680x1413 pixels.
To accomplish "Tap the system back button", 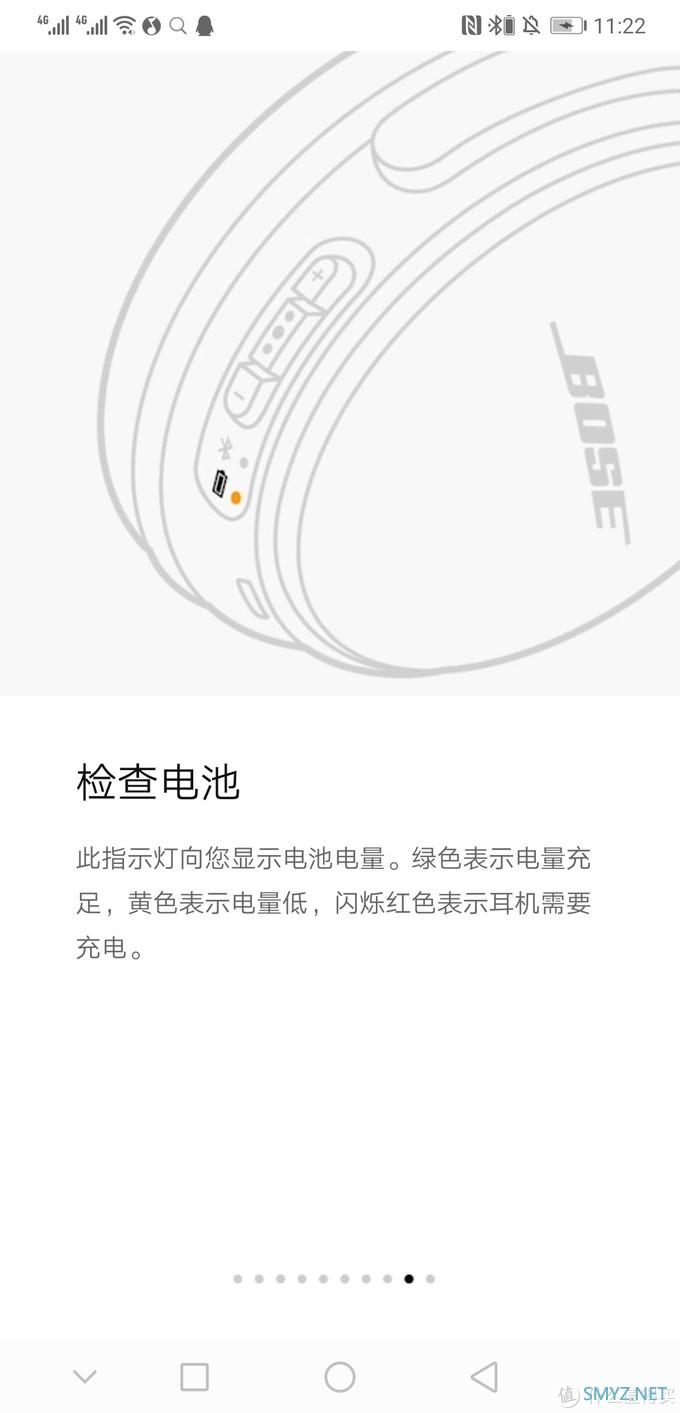I will pos(484,1377).
